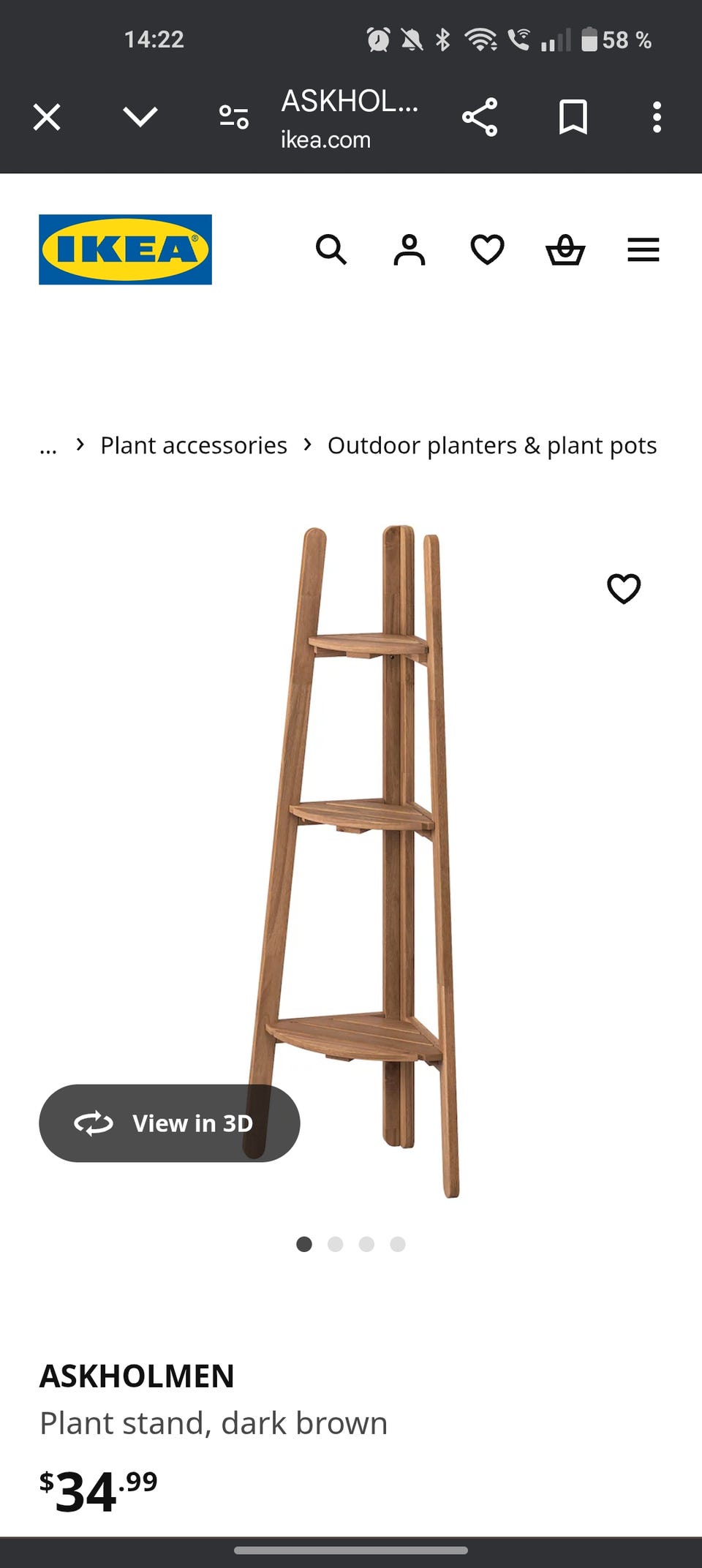The width and height of the screenshot is (702, 1568).
Task: Tap the ikea.com address bar title
Action: tap(325, 139)
